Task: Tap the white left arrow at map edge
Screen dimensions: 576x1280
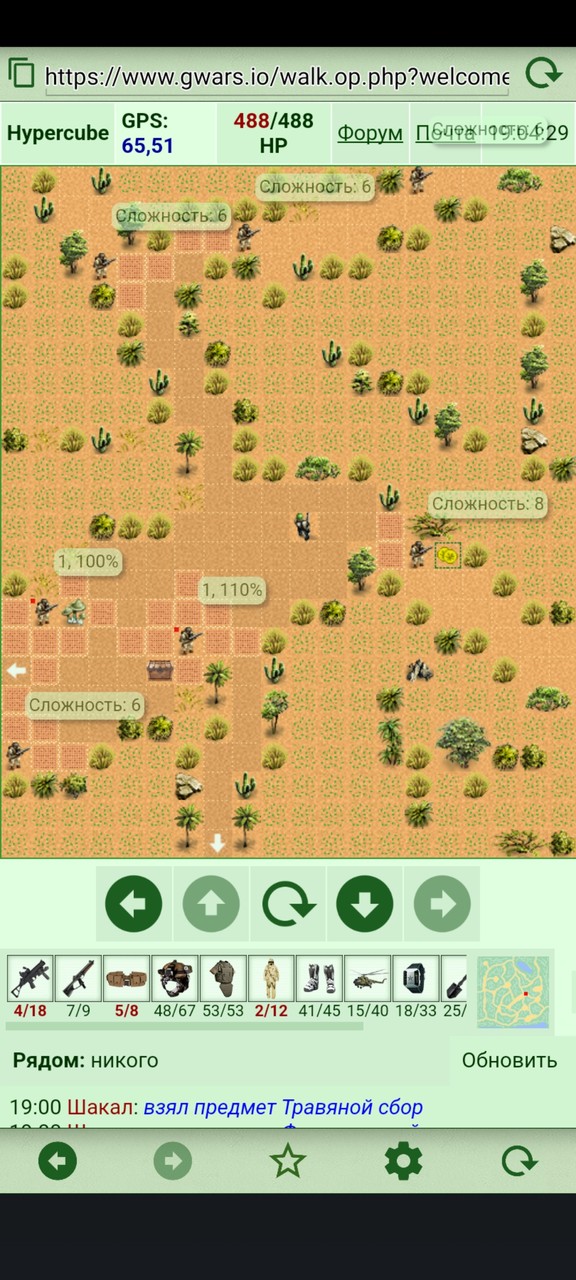Action: (x=16, y=670)
